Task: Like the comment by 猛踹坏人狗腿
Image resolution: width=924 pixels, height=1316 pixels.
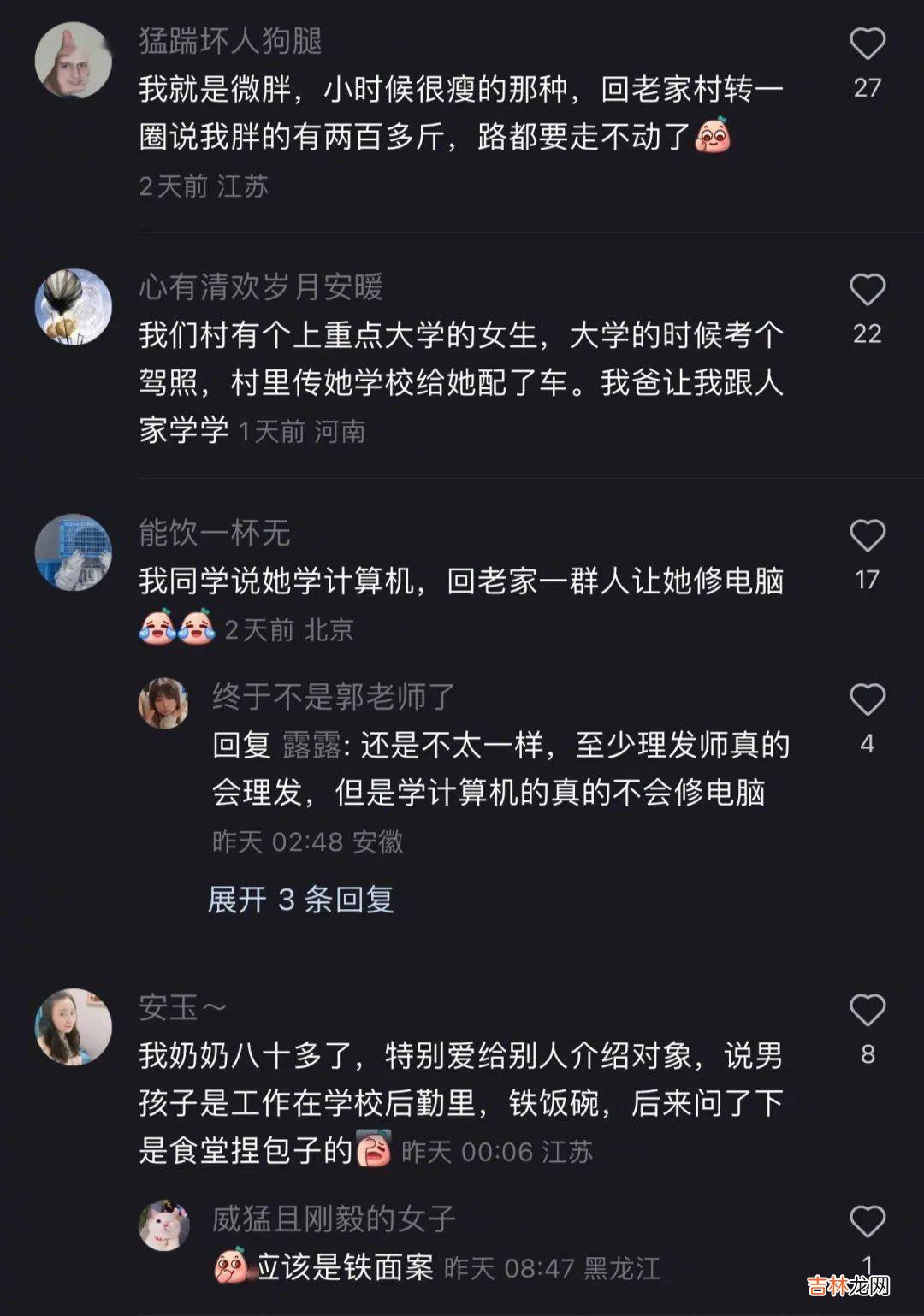Action: pyautogui.click(x=867, y=44)
